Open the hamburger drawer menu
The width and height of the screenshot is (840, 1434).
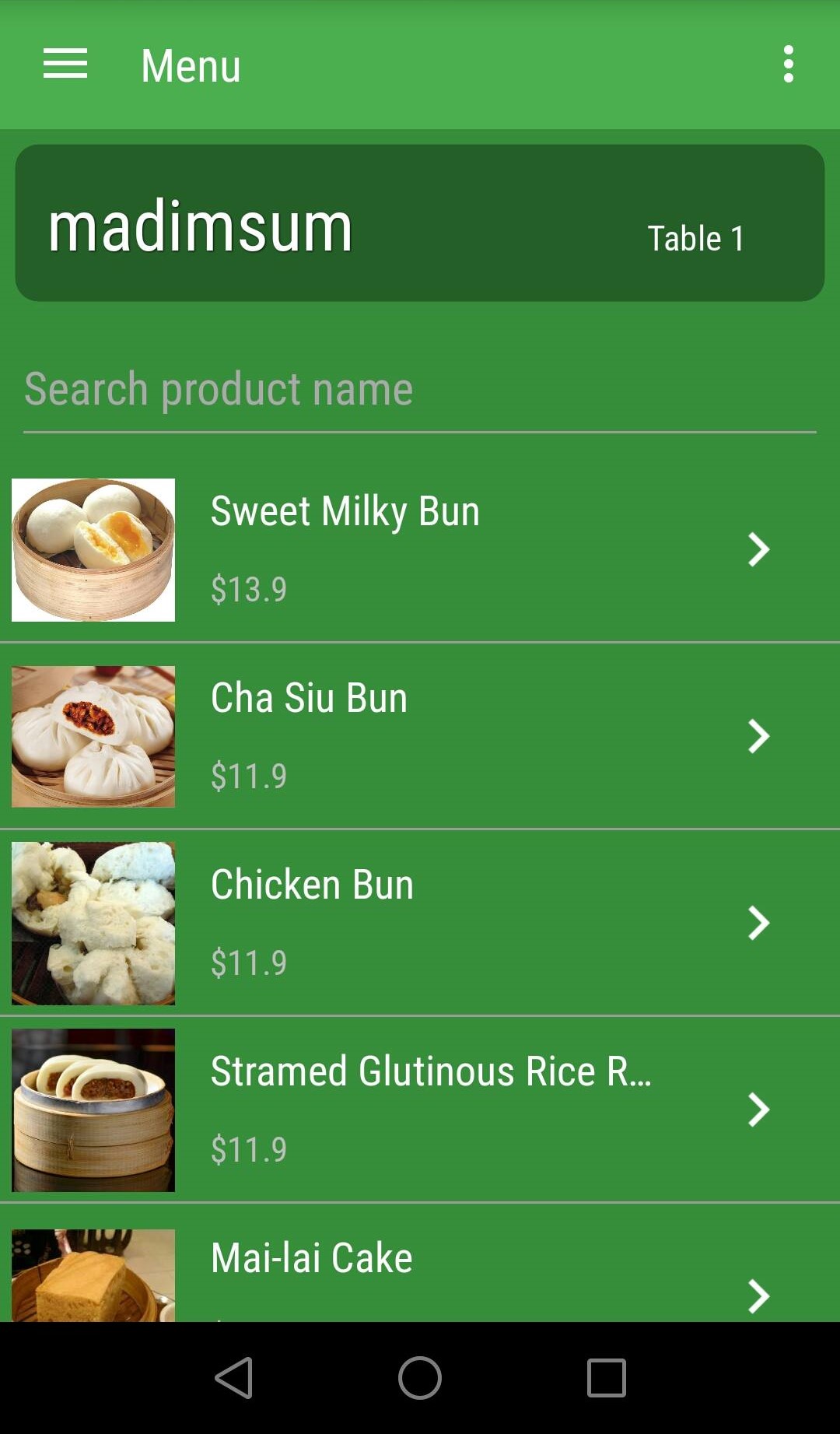click(x=65, y=64)
